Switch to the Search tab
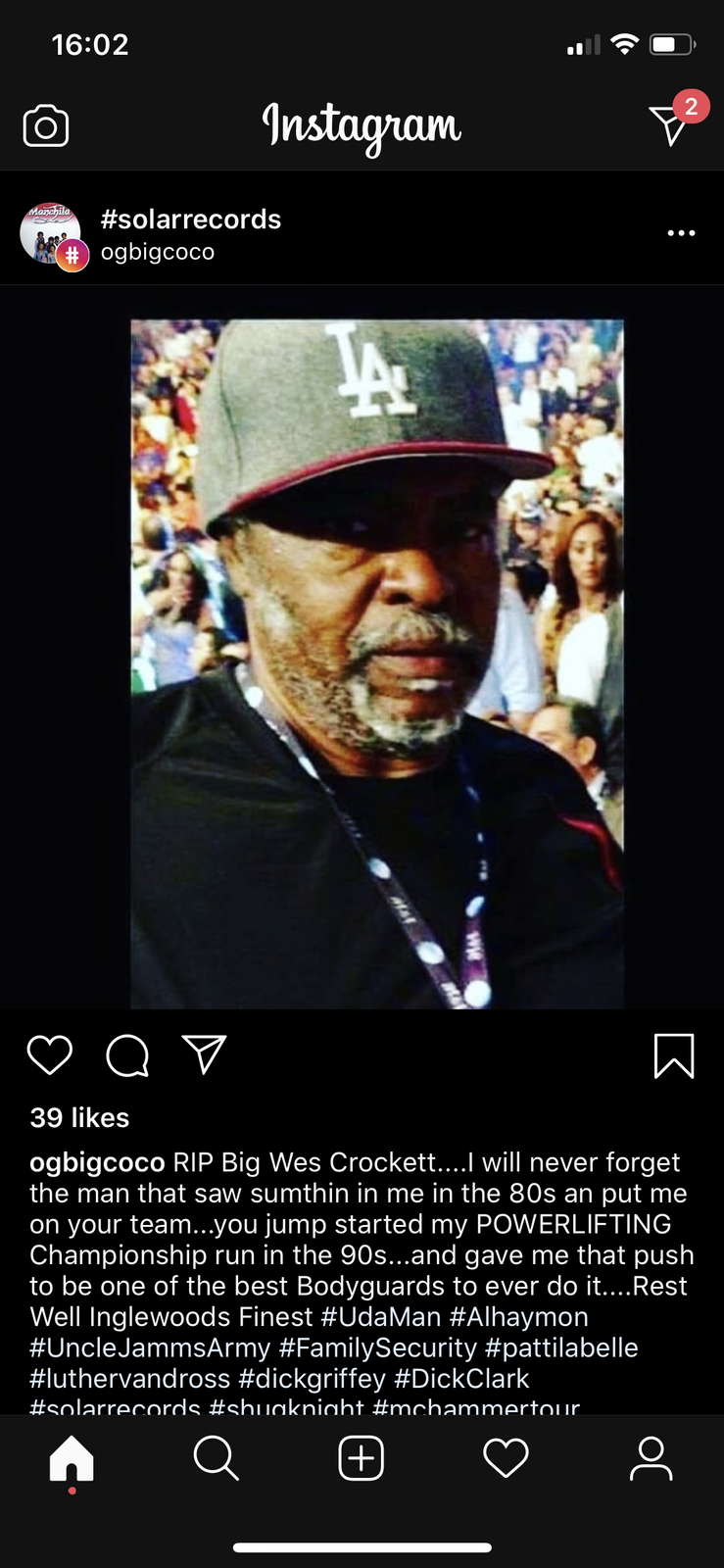This screenshot has height=1568, width=724. point(216,1459)
